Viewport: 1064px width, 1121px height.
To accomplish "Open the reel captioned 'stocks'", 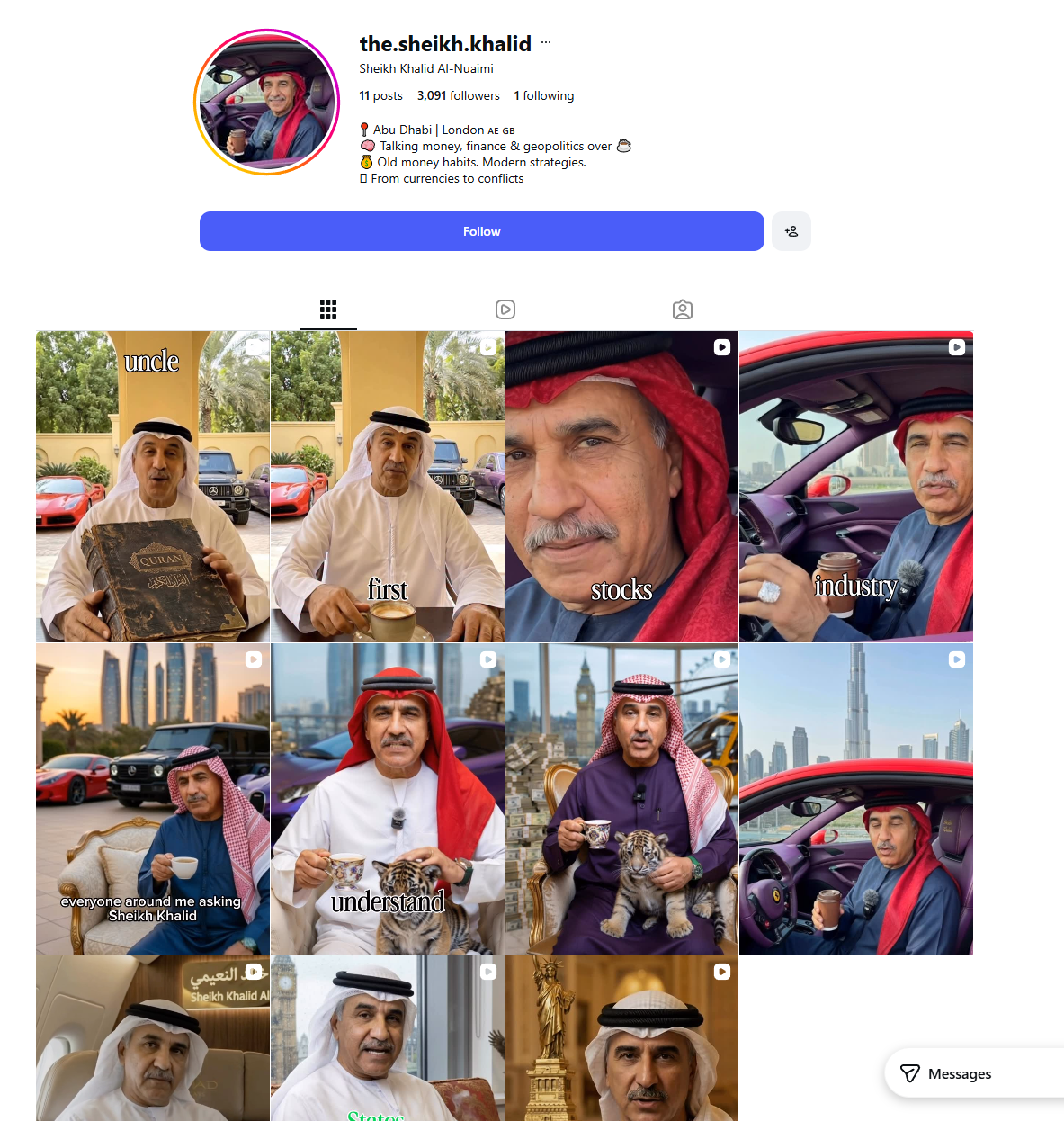I will (621, 486).
